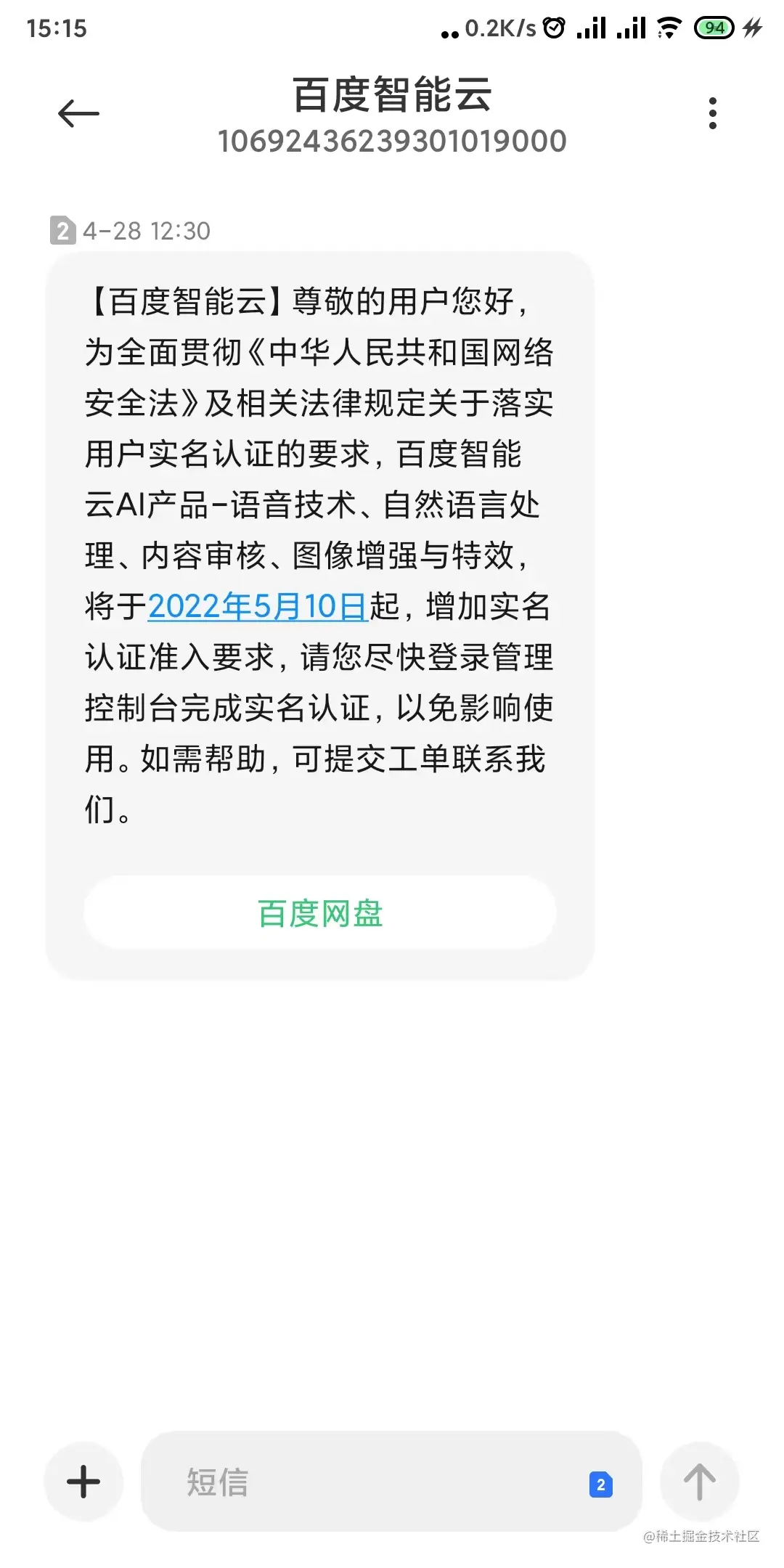Open the three-dot overflow menu

pos(713,113)
